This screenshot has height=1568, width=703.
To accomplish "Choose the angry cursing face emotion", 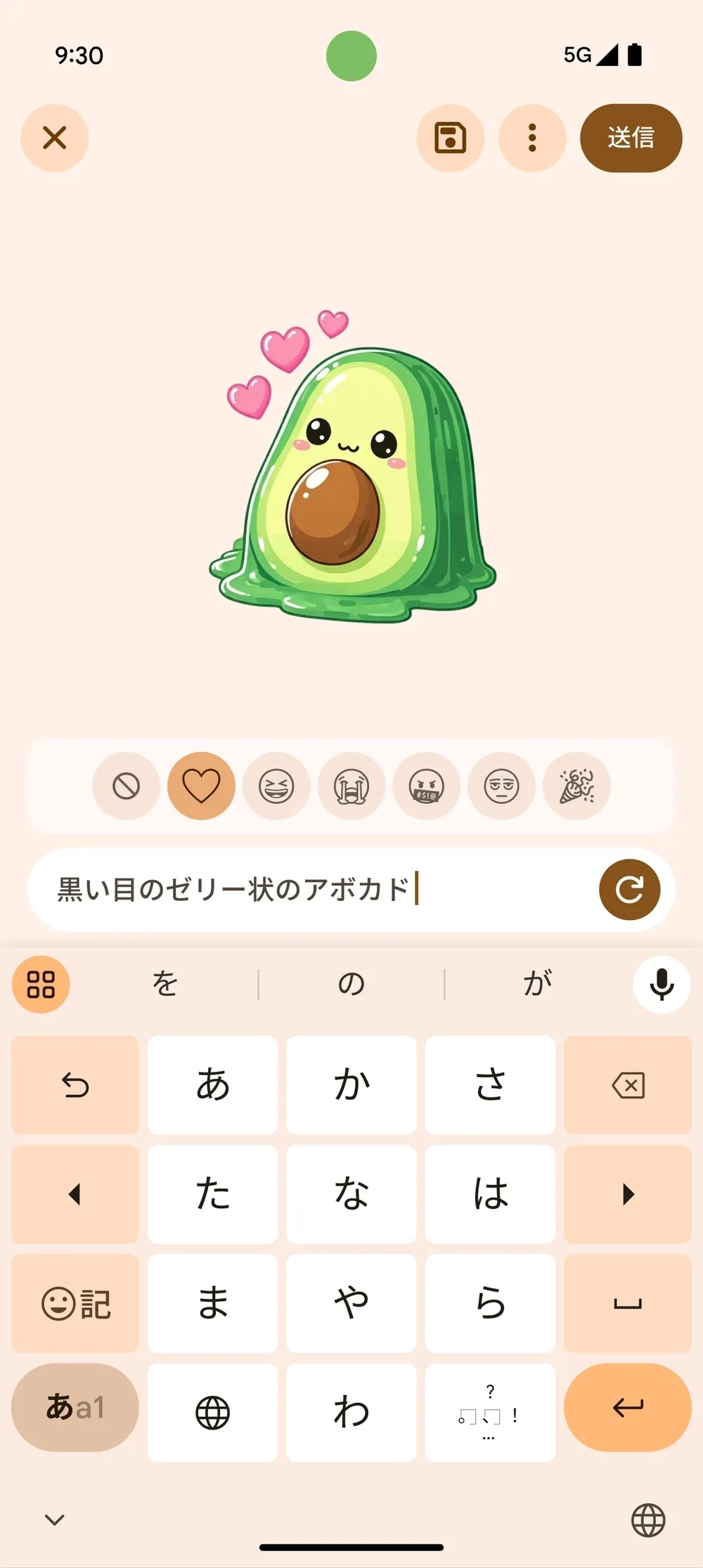I will click(427, 786).
